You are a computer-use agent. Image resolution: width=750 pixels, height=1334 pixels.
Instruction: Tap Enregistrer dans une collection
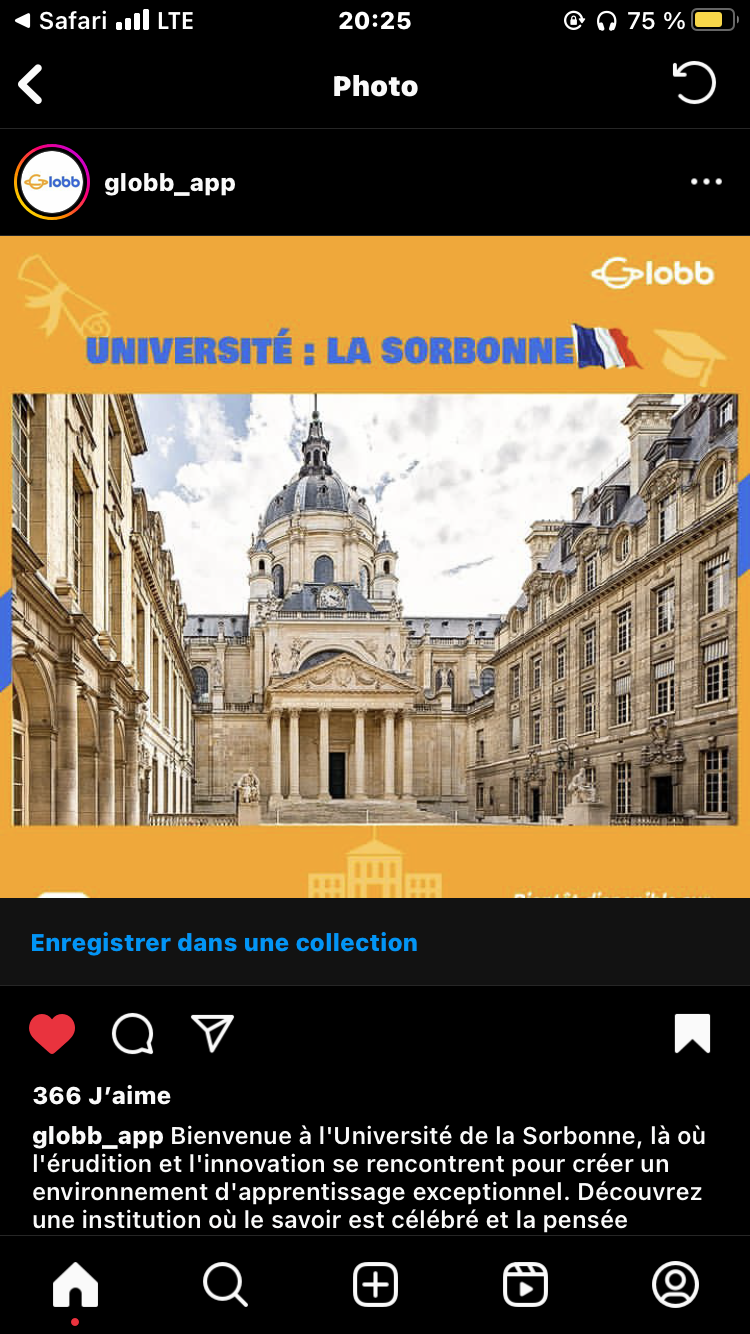pyautogui.click(x=224, y=943)
